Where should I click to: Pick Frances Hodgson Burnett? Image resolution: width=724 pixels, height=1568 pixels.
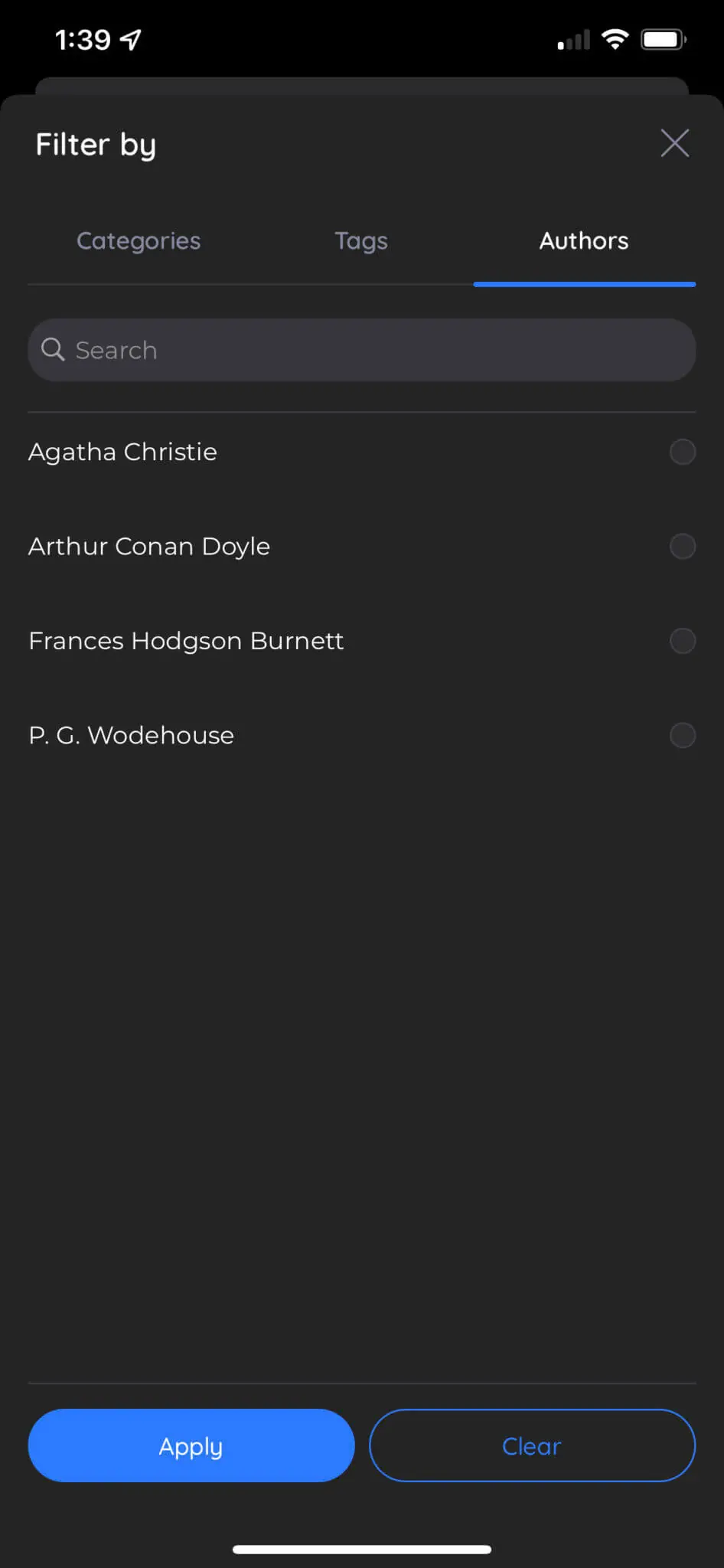click(x=362, y=641)
